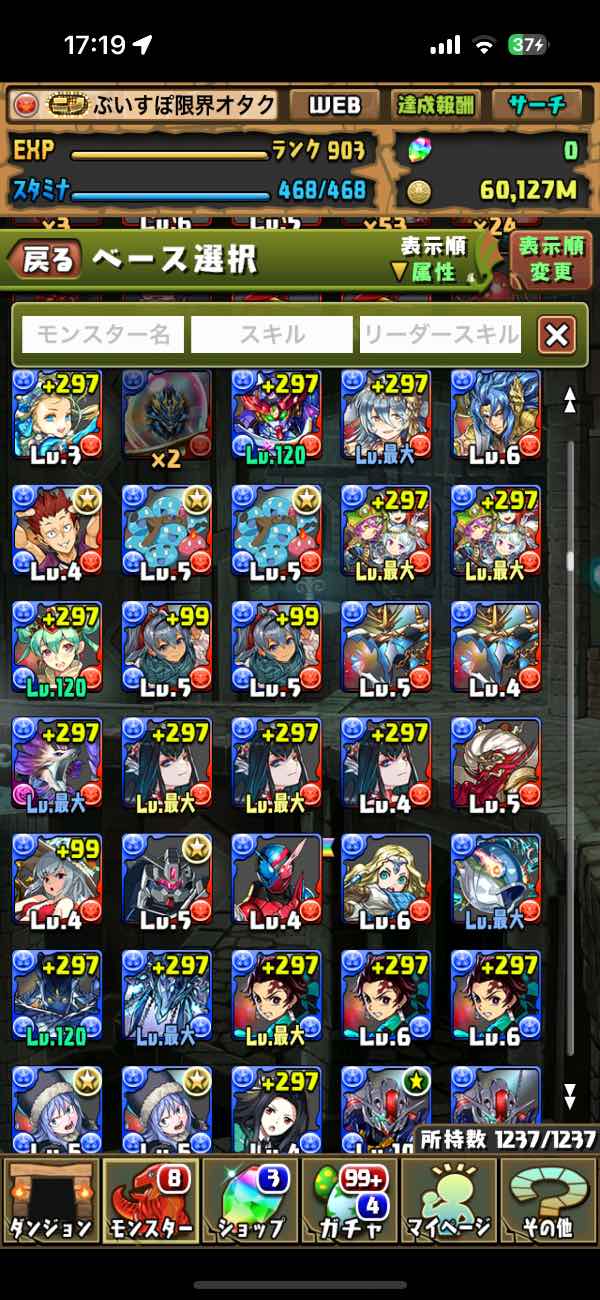This screenshot has height=1300, width=600.
Task: Focus the モンスター名 search field
Action: (x=103, y=335)
